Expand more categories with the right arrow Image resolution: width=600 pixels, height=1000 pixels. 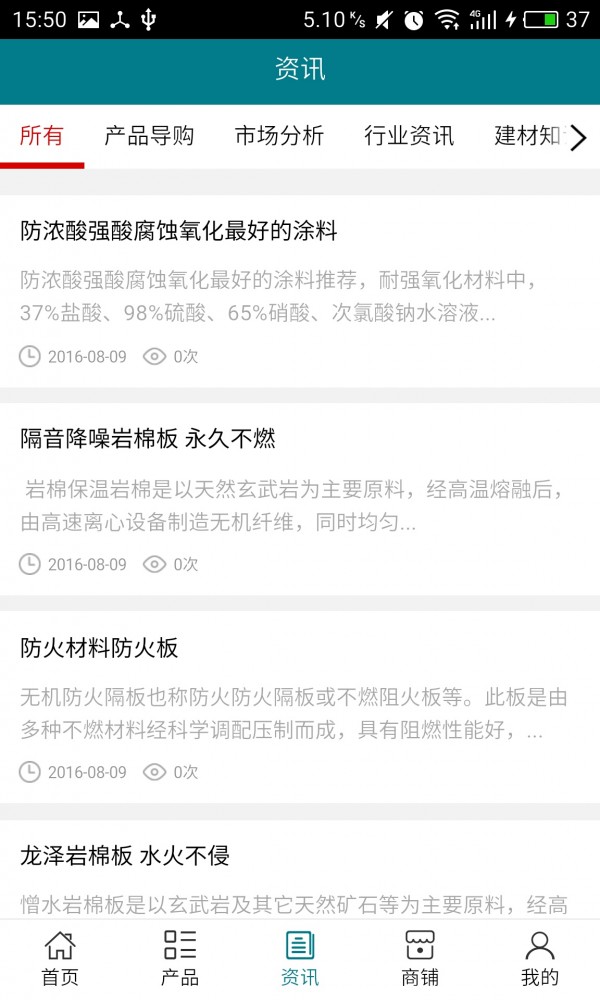coord(578,138)
